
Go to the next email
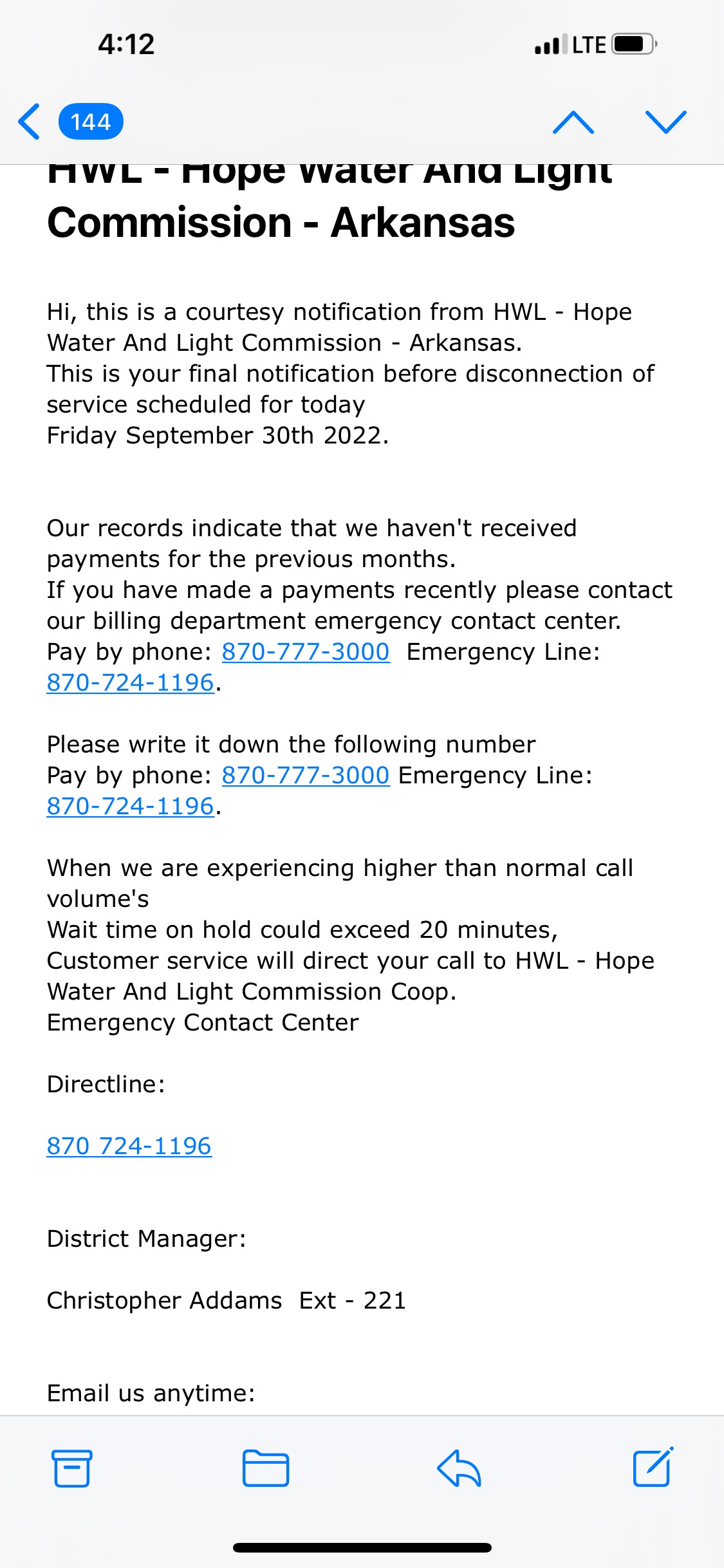coord(665,122)
